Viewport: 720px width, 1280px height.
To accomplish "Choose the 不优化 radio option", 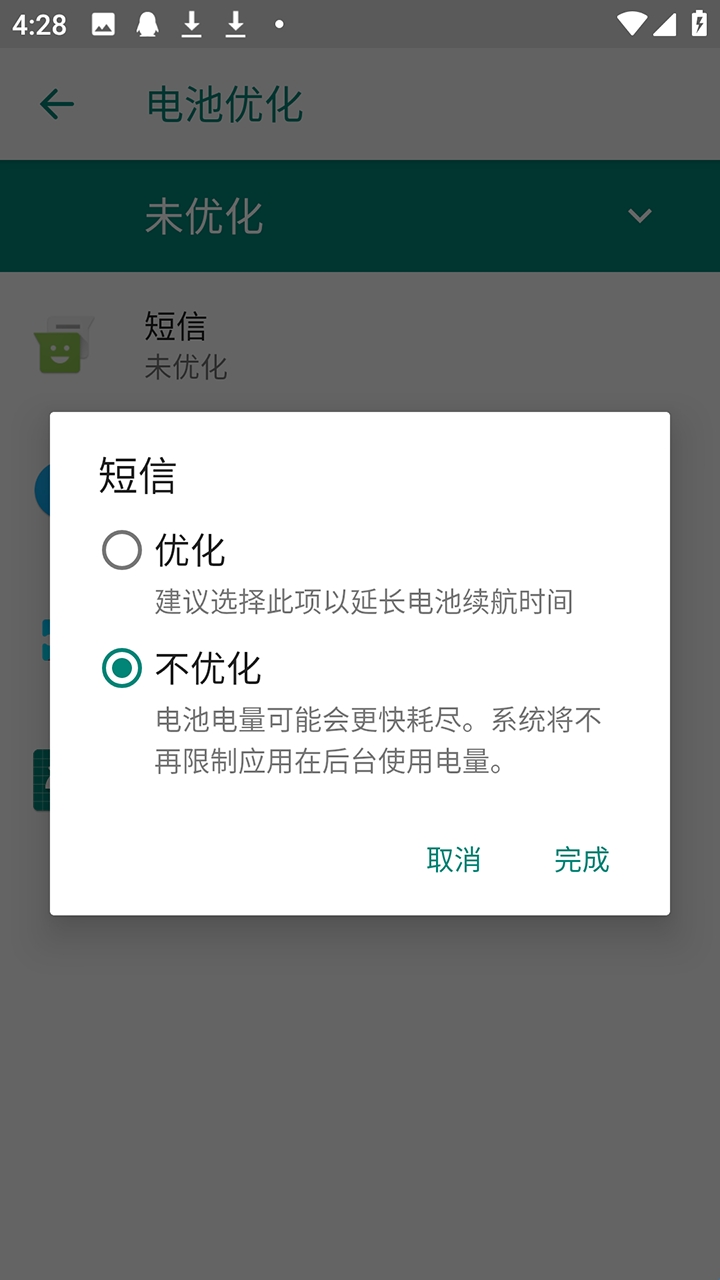I will pos(122,668).
